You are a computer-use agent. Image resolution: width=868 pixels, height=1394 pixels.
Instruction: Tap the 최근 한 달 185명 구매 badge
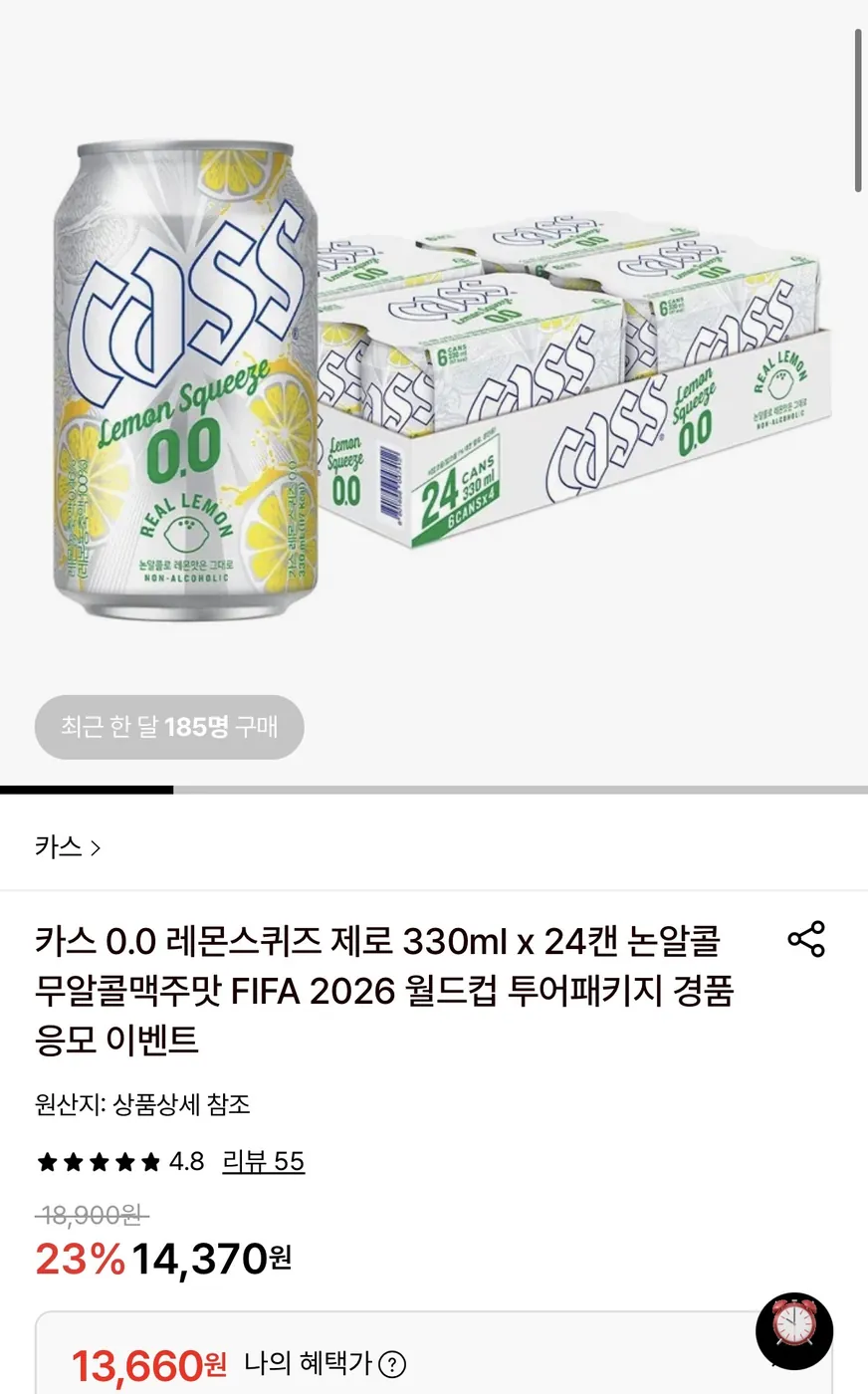169,728
